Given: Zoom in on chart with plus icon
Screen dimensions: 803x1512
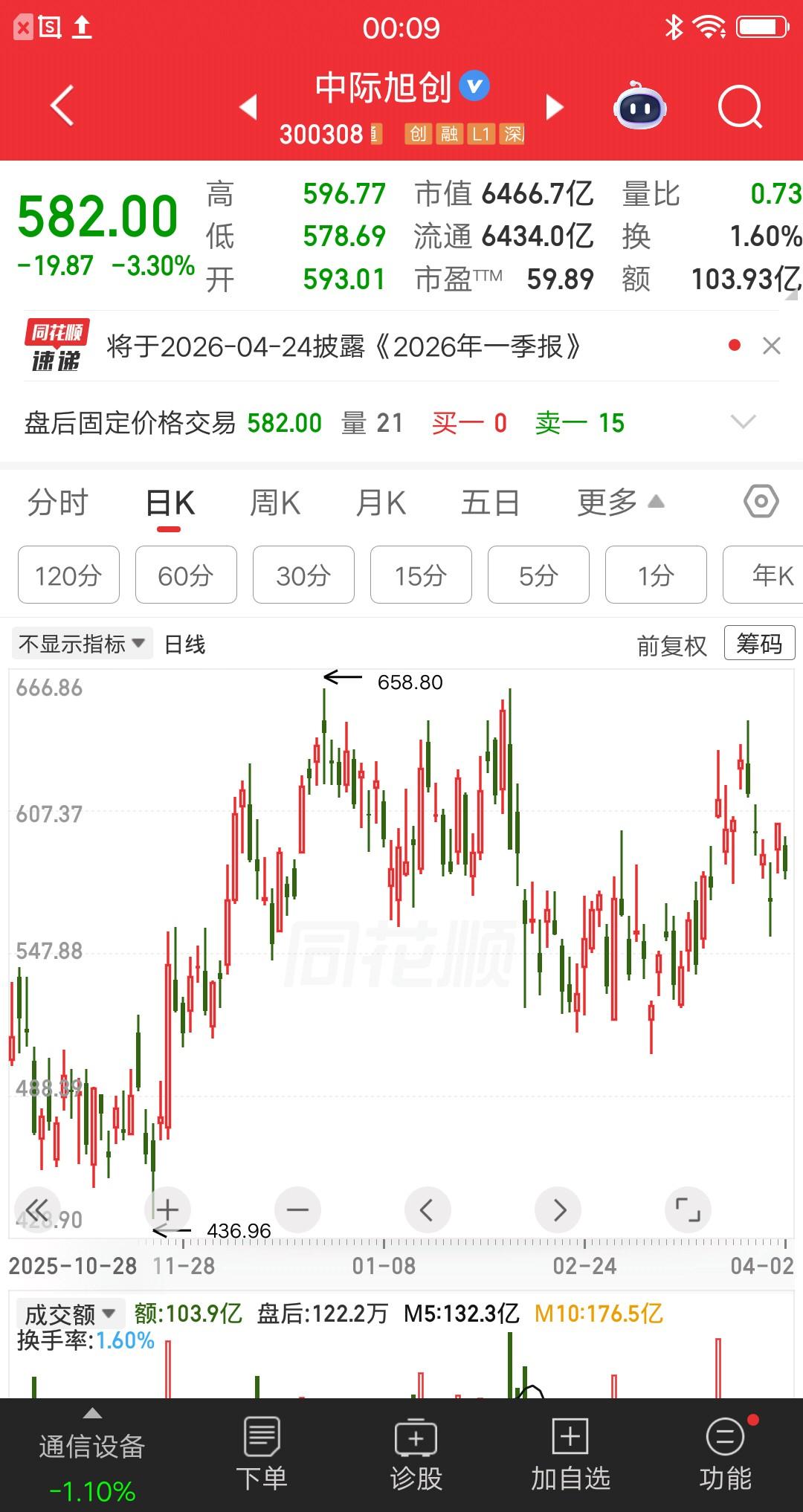Looking at the screenshot, I should 167,1209.
